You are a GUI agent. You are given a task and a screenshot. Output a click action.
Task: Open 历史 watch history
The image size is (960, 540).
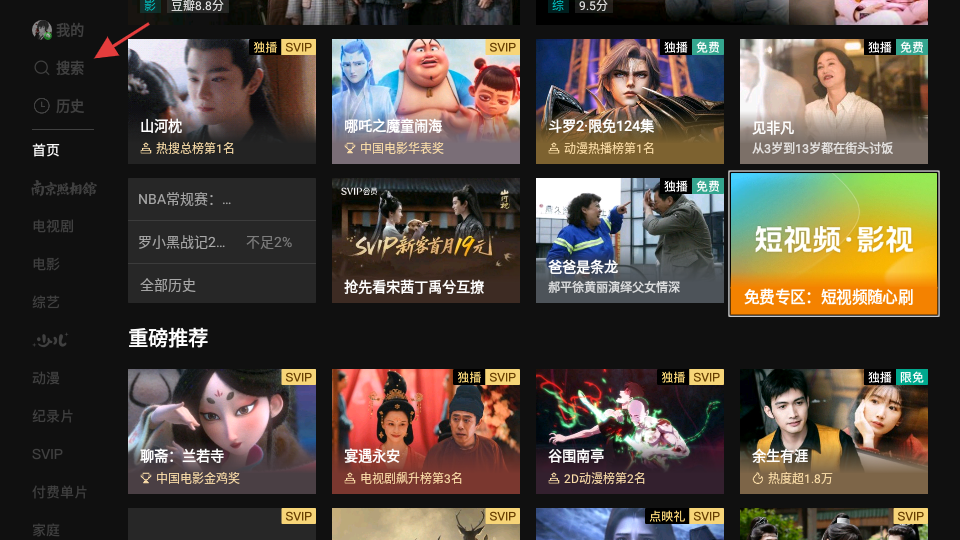[58, 106]
